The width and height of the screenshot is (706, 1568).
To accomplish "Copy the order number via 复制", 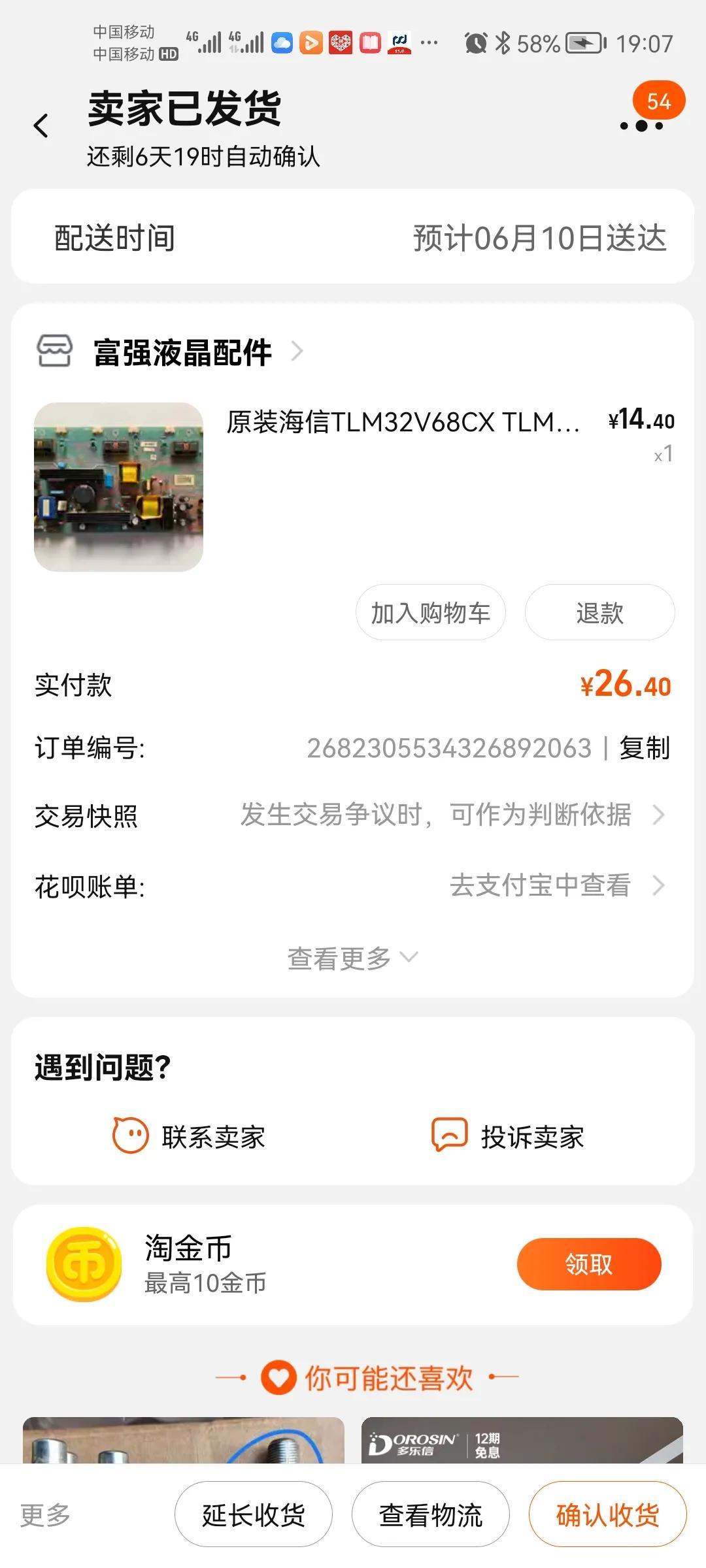I will tap(645, 748).
